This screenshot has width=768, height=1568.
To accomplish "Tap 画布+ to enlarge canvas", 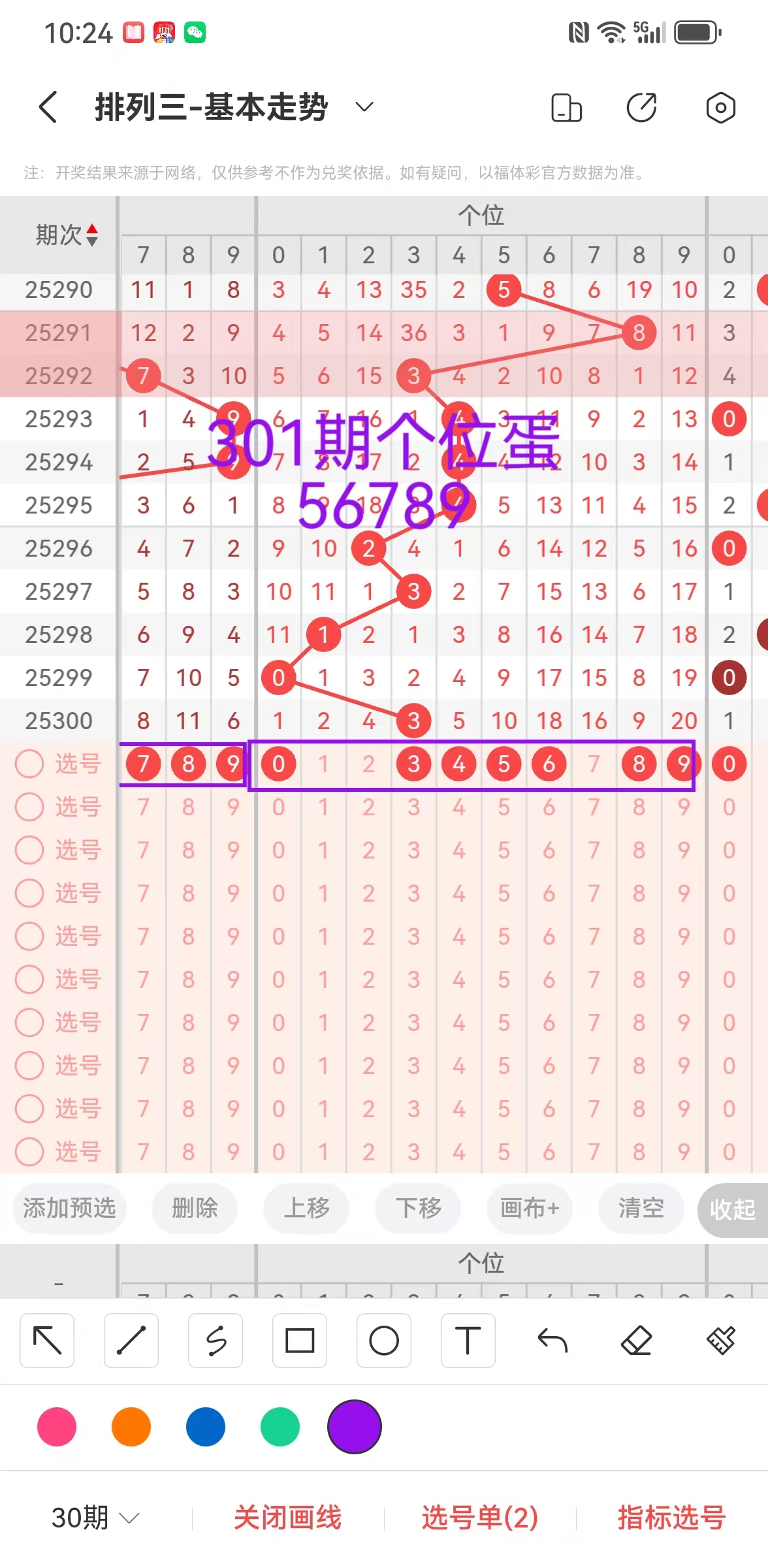I will click(x=530, y=1208).
